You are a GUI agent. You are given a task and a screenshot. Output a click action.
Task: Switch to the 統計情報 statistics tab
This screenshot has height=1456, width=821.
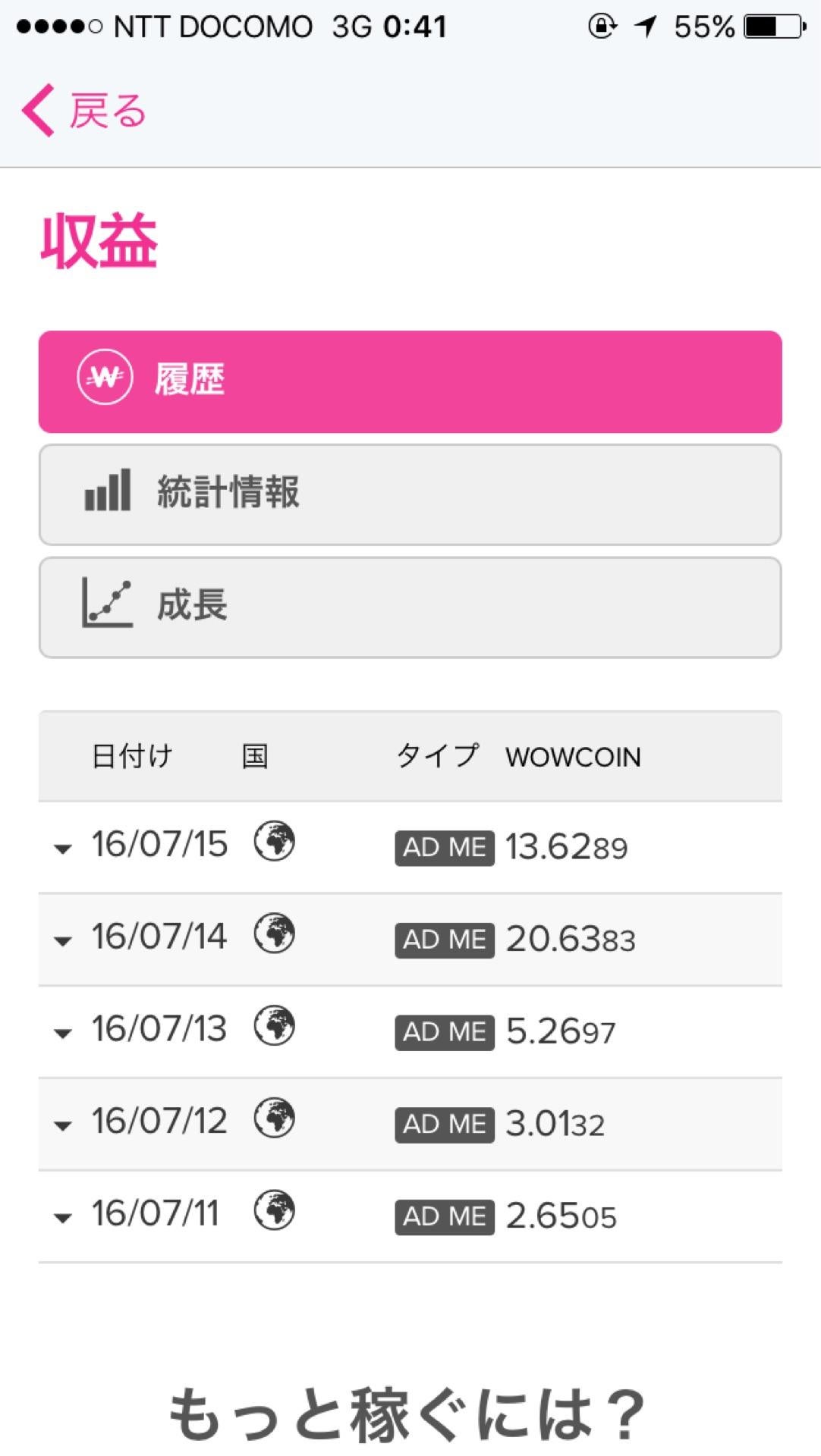410,494
